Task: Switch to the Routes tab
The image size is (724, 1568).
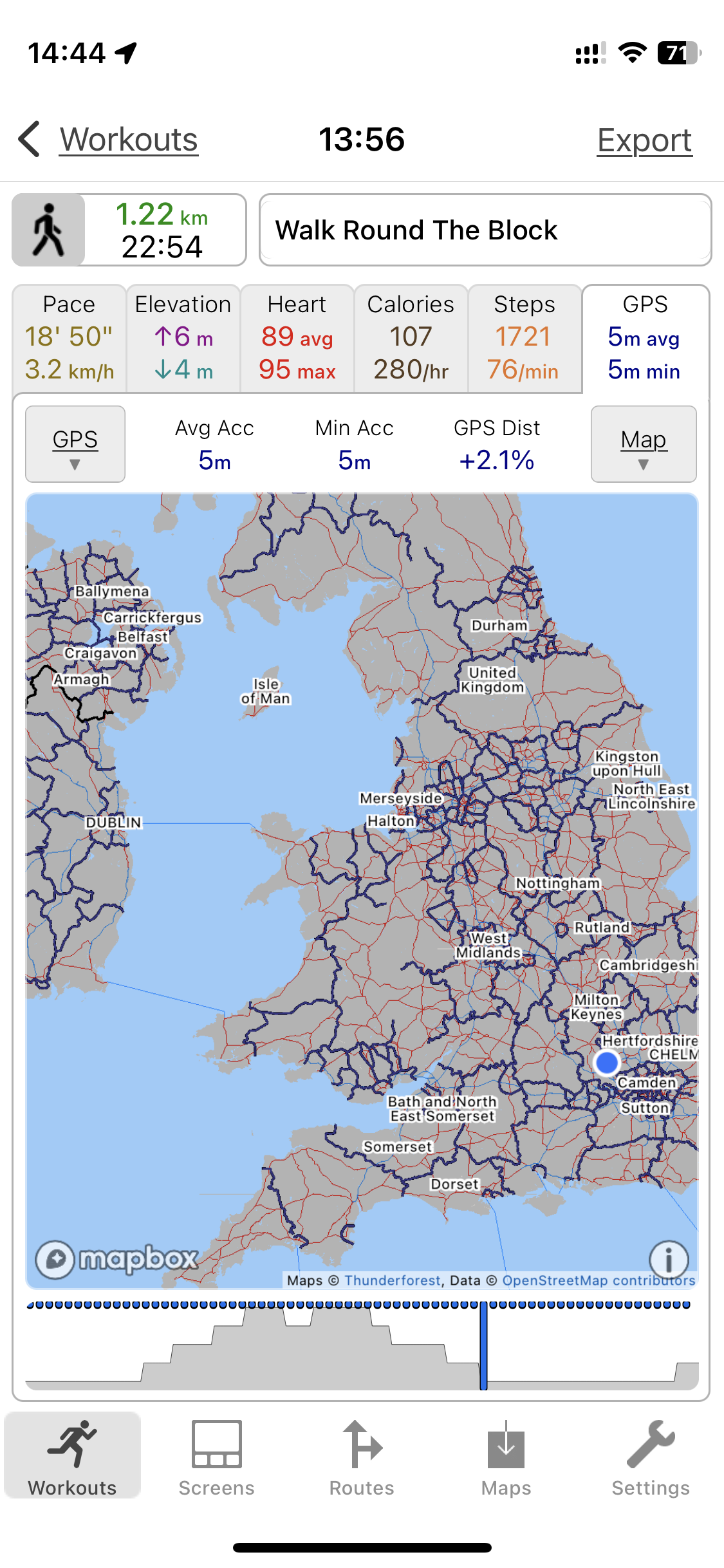Action: click(362, 1459)
